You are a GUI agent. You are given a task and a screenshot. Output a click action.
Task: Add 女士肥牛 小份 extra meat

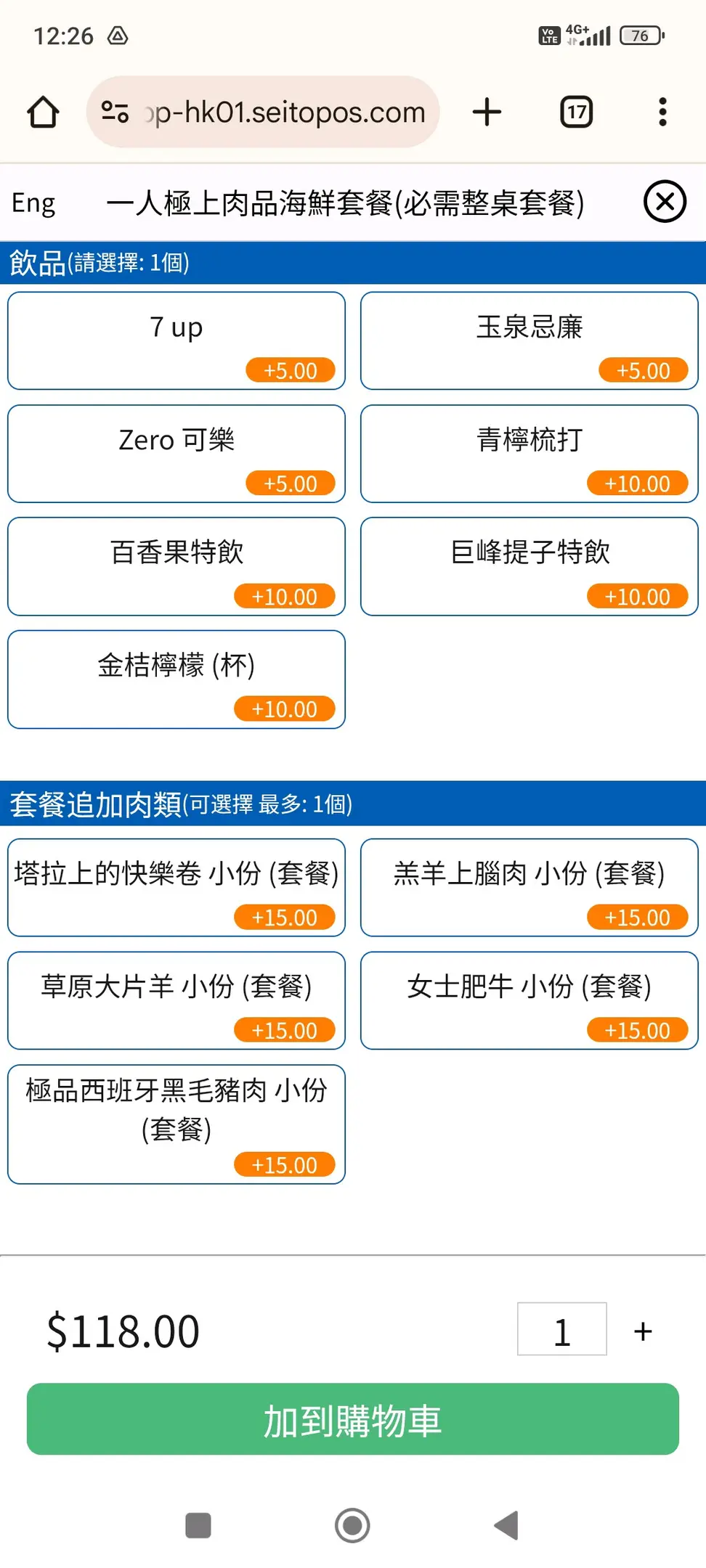(529, 1000)
